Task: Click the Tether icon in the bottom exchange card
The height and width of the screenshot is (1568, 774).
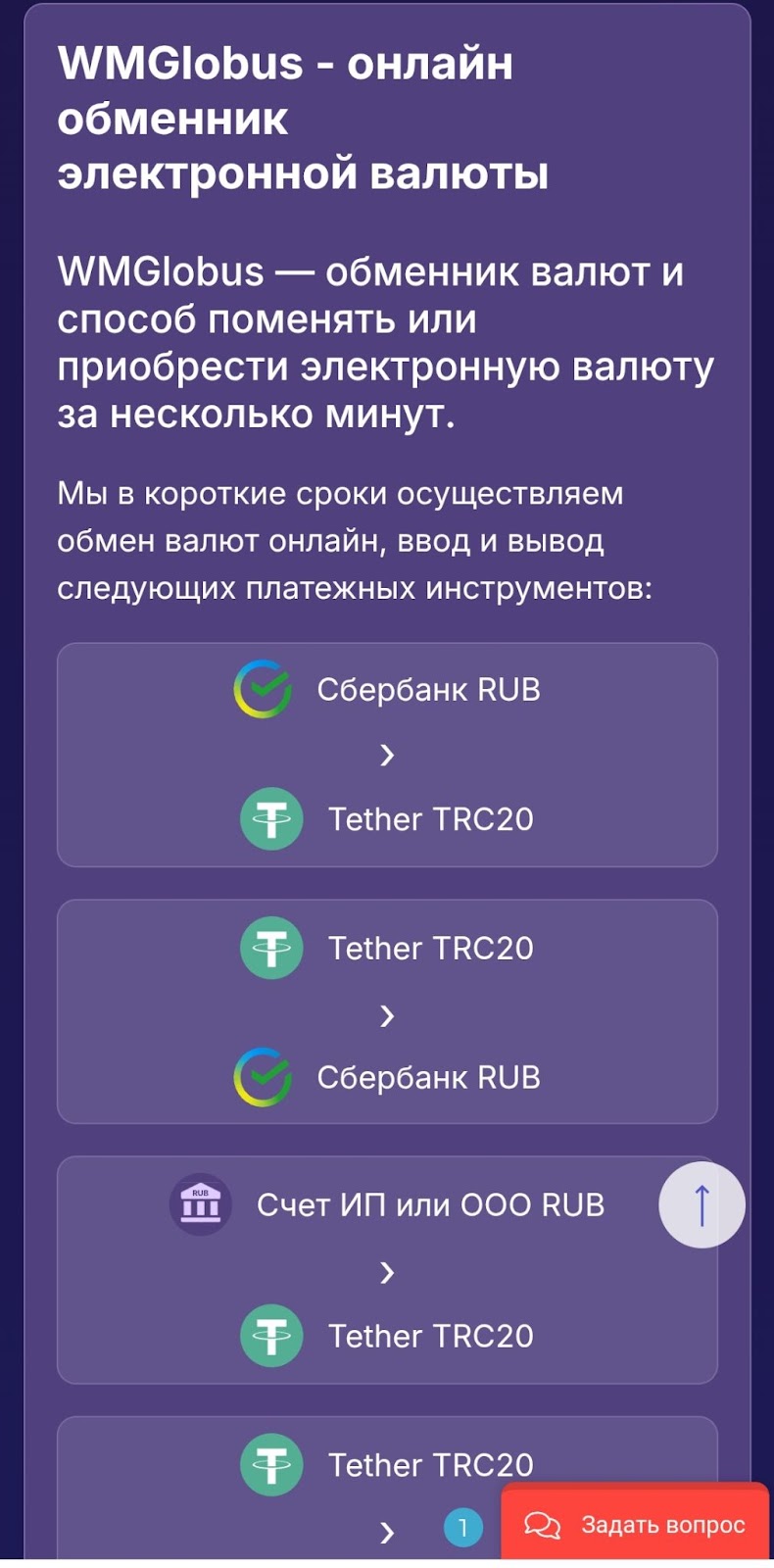Action: point(269,1464)
